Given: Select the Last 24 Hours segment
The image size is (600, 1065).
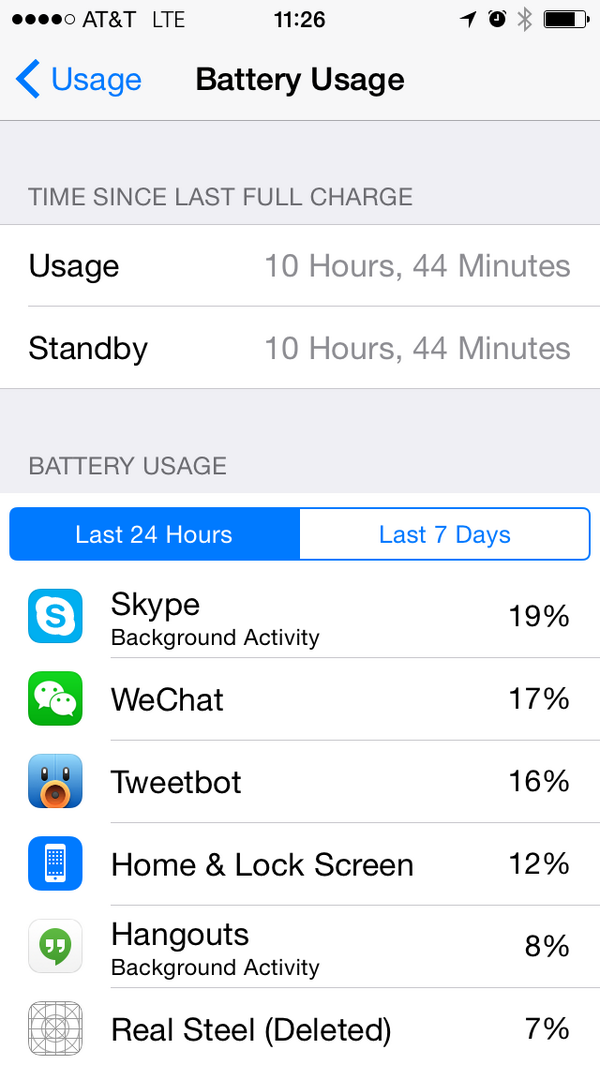Looking at the screenshot, I should (154, 534).
